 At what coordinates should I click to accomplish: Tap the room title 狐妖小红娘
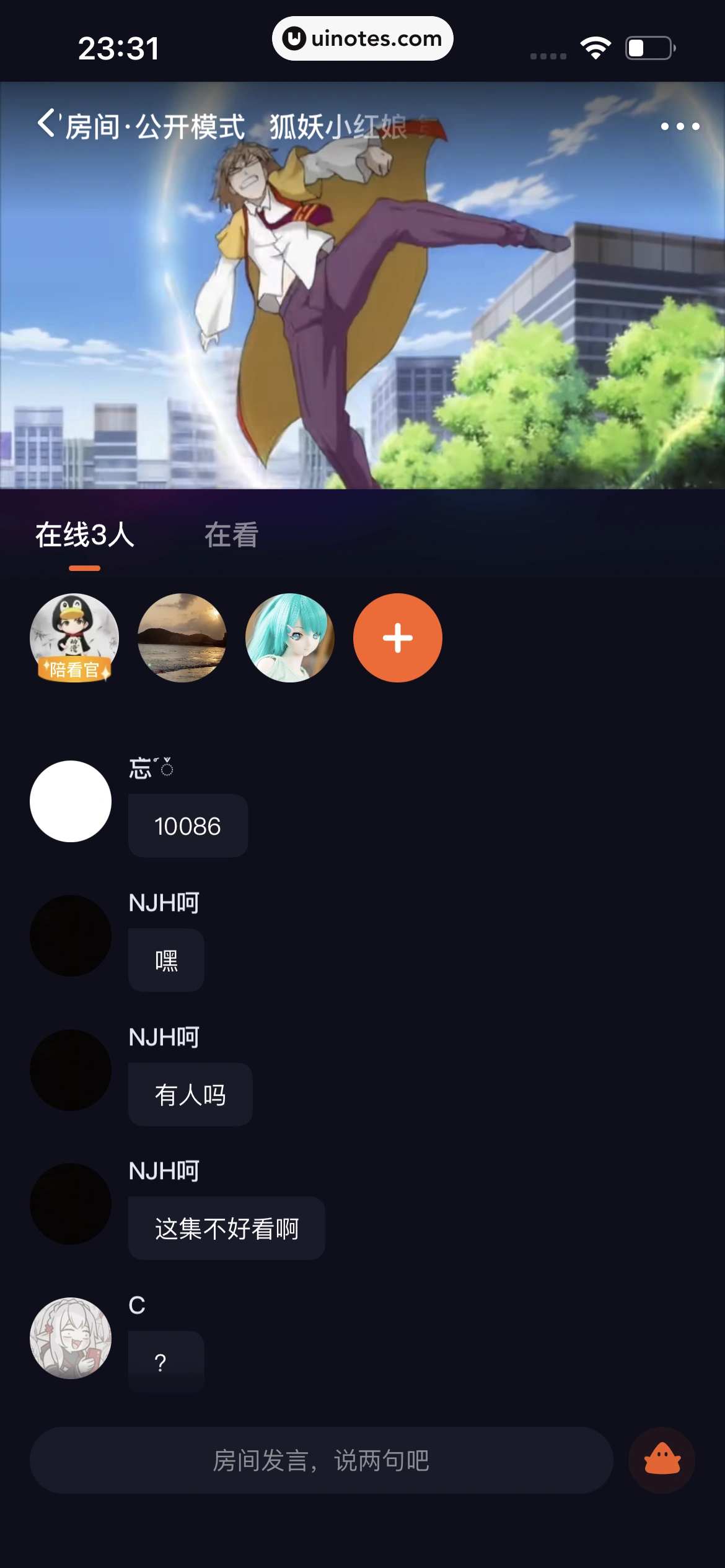[338, 128]
